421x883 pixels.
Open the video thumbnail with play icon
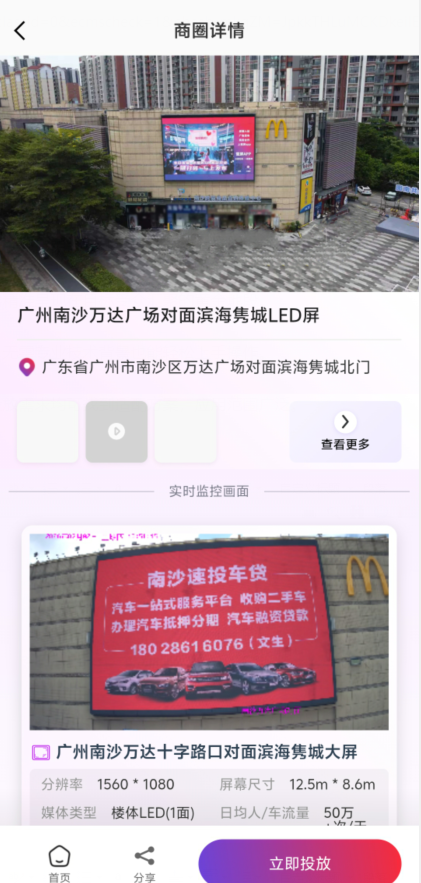click(x=117, y=432)
